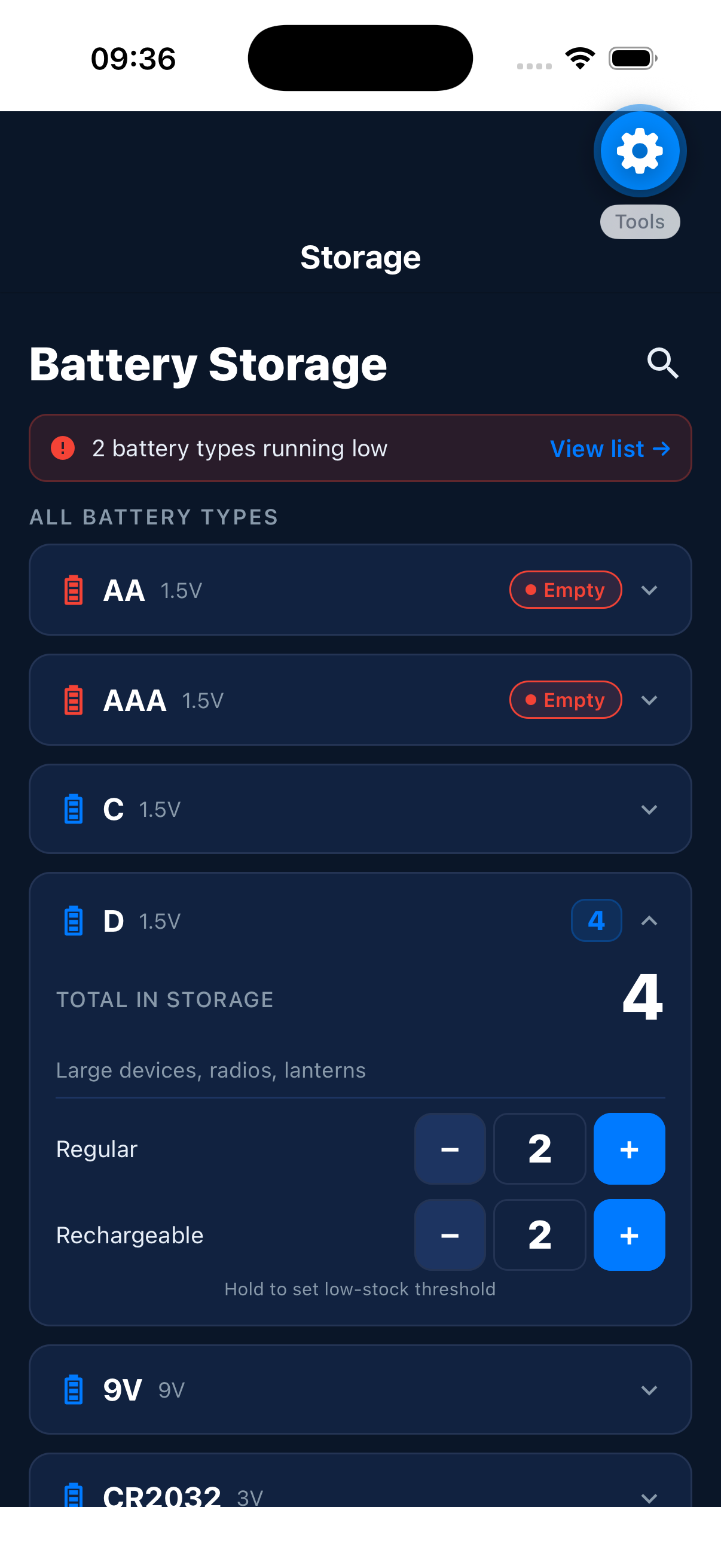The height and width of the screenshot is (1568, 721).
Task: Open View list for low batteries
Action: click(609, 448)
